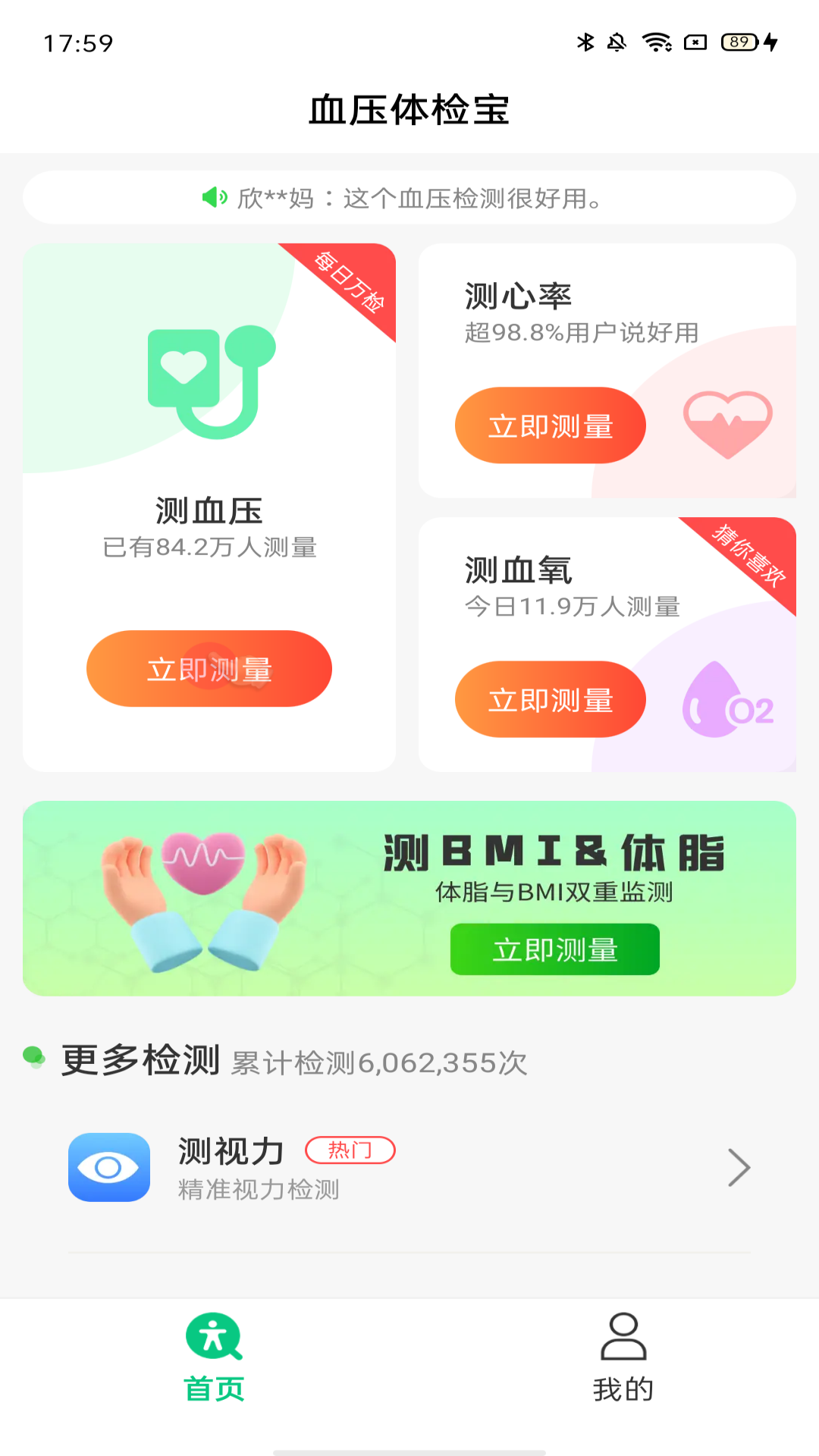Click the blue eye icon beside 测视力

(x=108, y=1167)
